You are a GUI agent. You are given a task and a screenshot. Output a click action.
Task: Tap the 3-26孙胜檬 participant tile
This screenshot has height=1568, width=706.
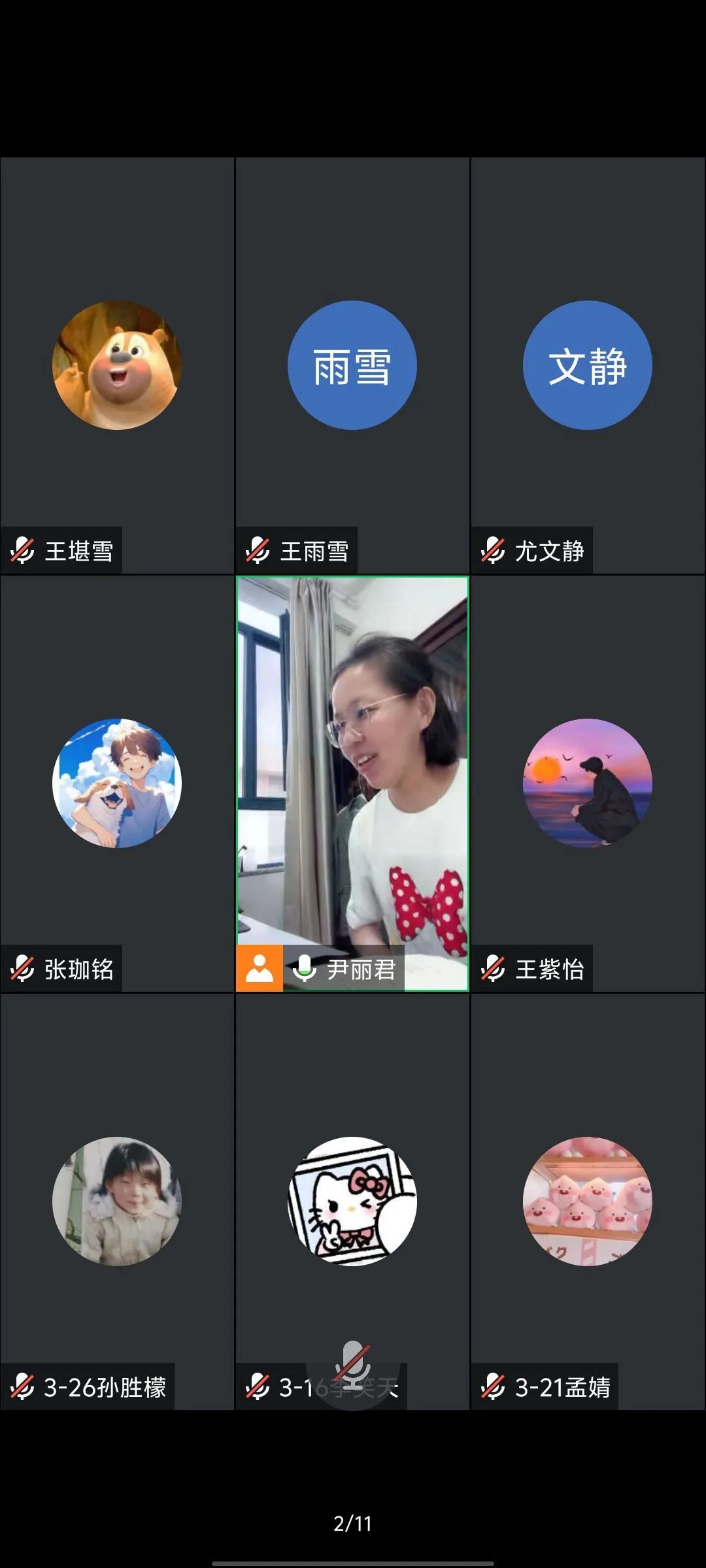pos(117,1202)
